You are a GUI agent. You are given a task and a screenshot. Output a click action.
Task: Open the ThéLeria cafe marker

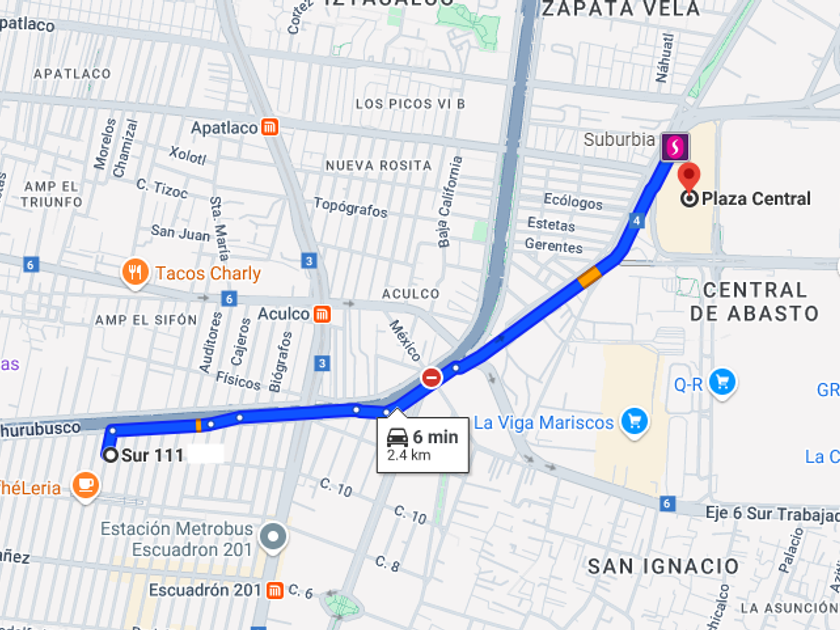click(86, 487)
